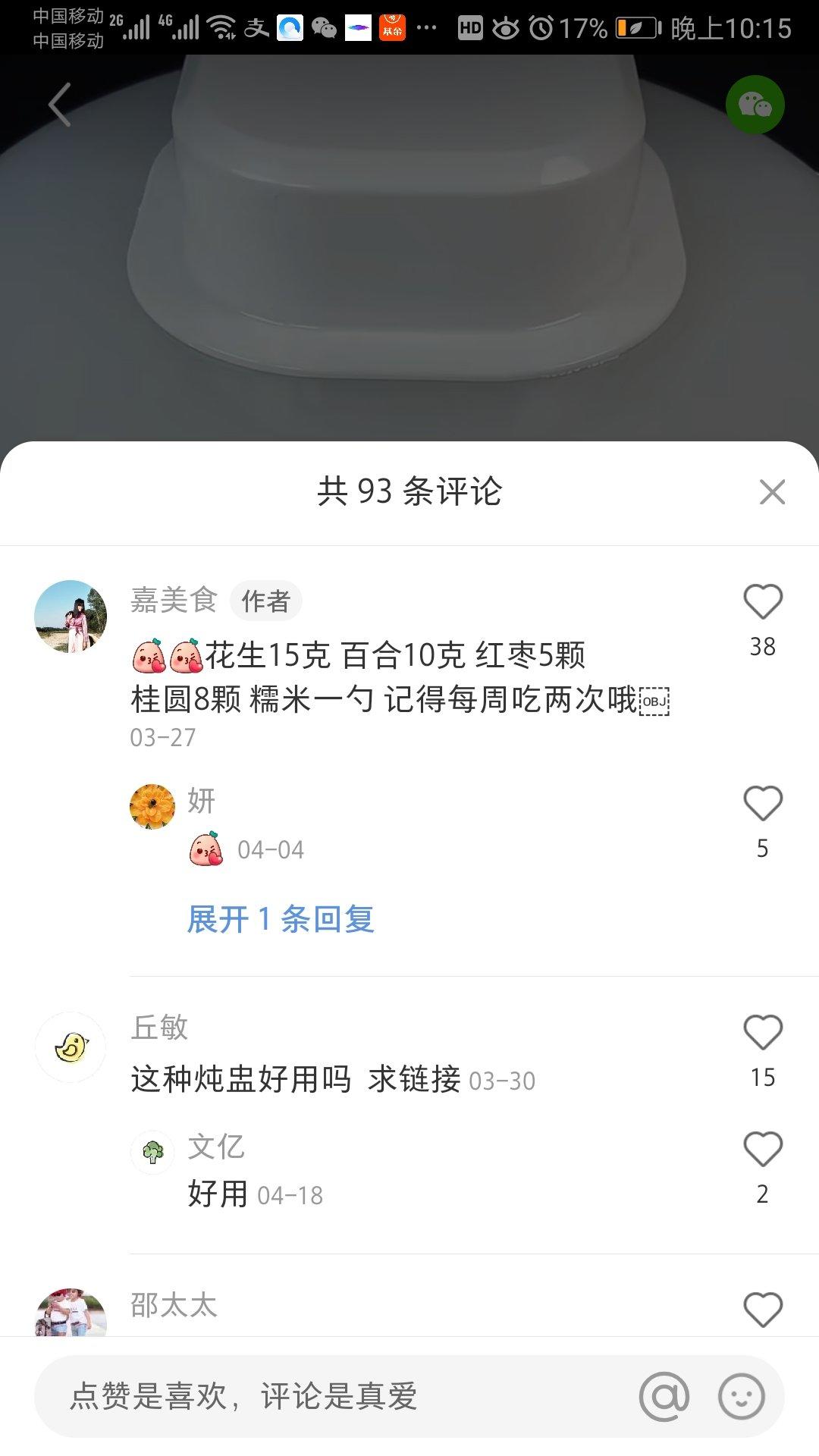Screen dimensions: 819x1456
Task: Like 邵太太's comment
Action: click(762, 1310)
